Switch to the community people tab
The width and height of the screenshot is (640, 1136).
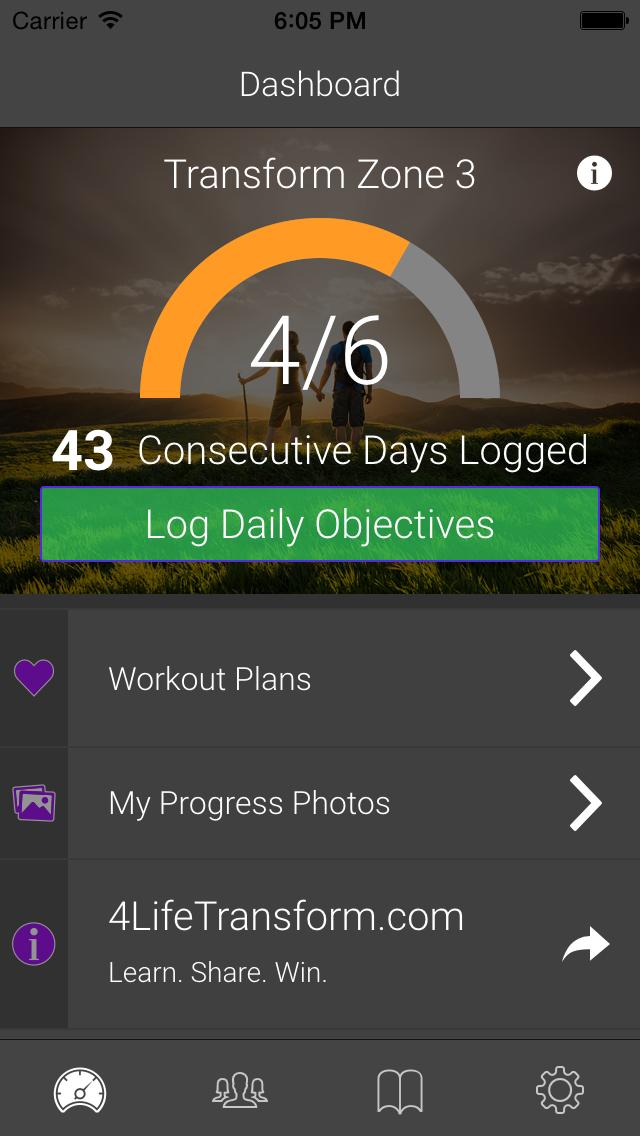point(240,1089)
